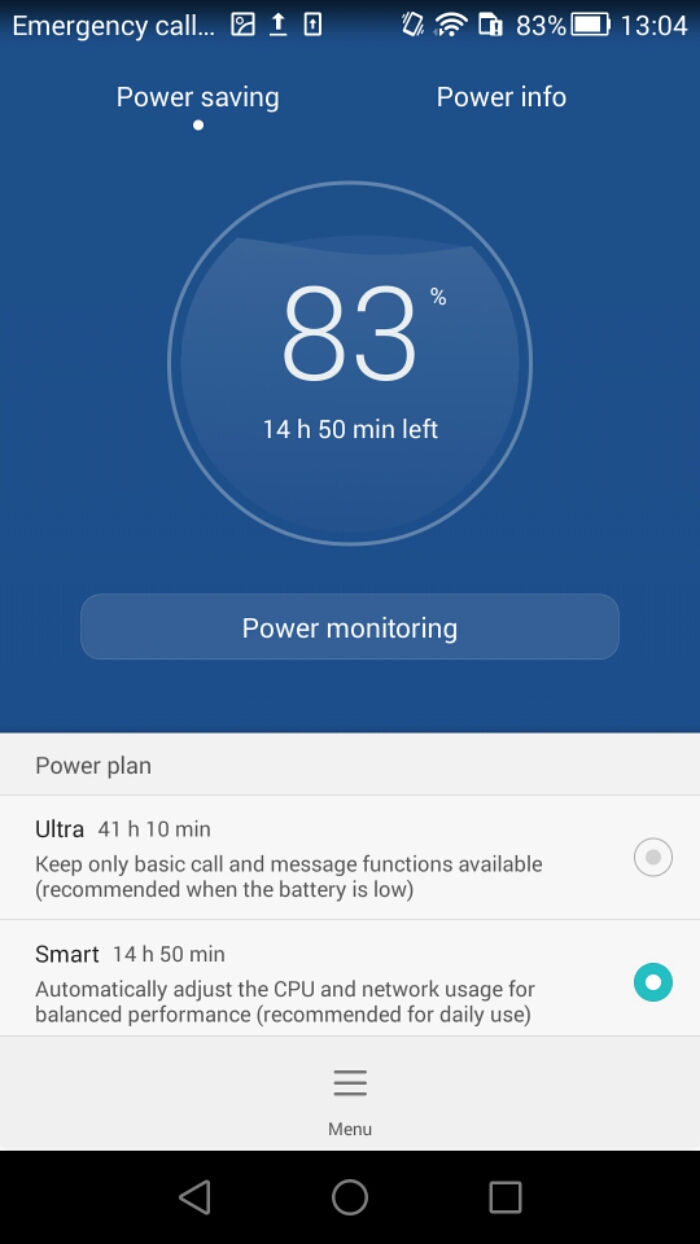Image resolution: width=700 pixels, height=1244 pixels.
Task: Select the Ultra power plan
Action: 652,857
